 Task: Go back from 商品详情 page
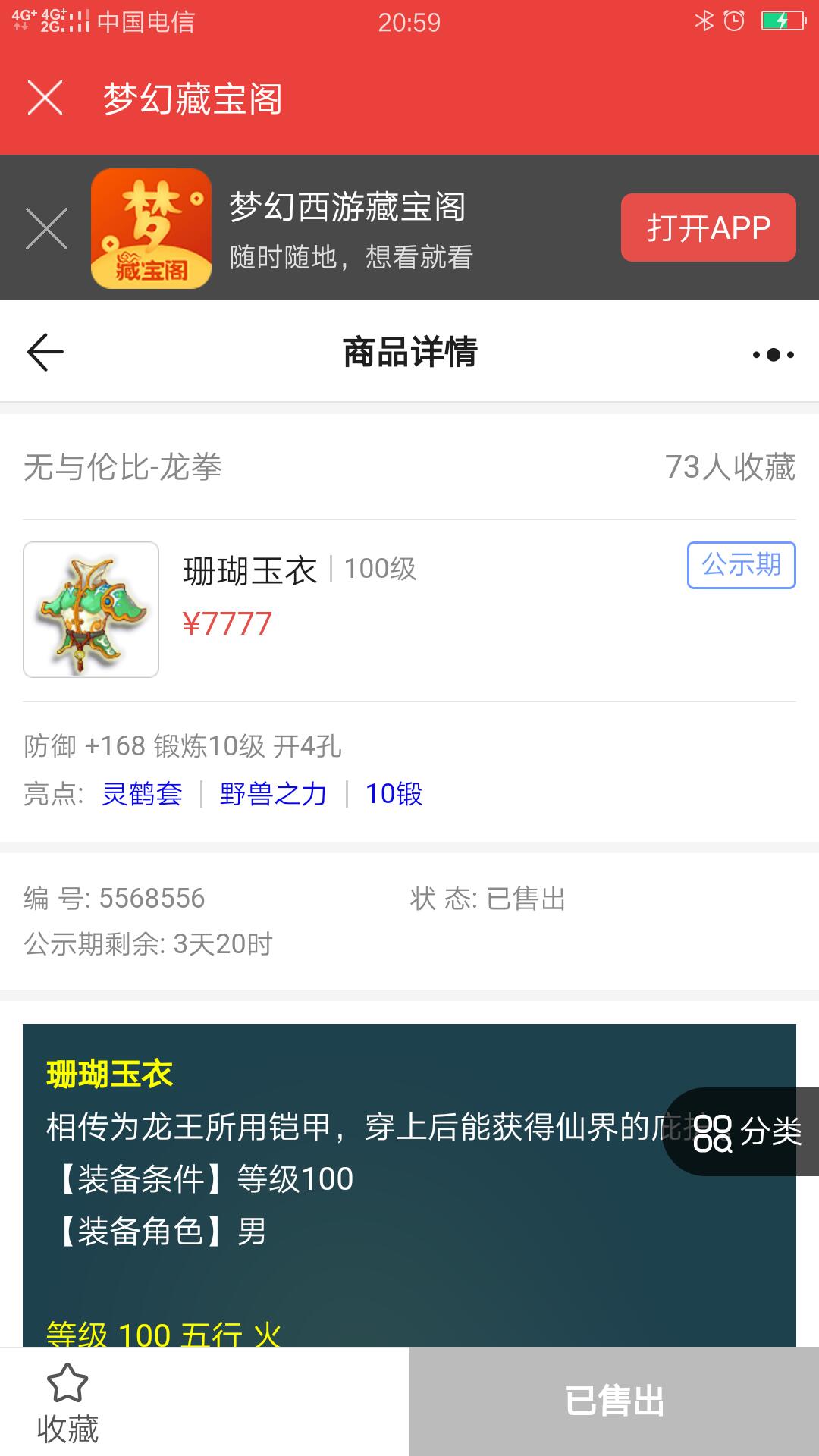45,353
